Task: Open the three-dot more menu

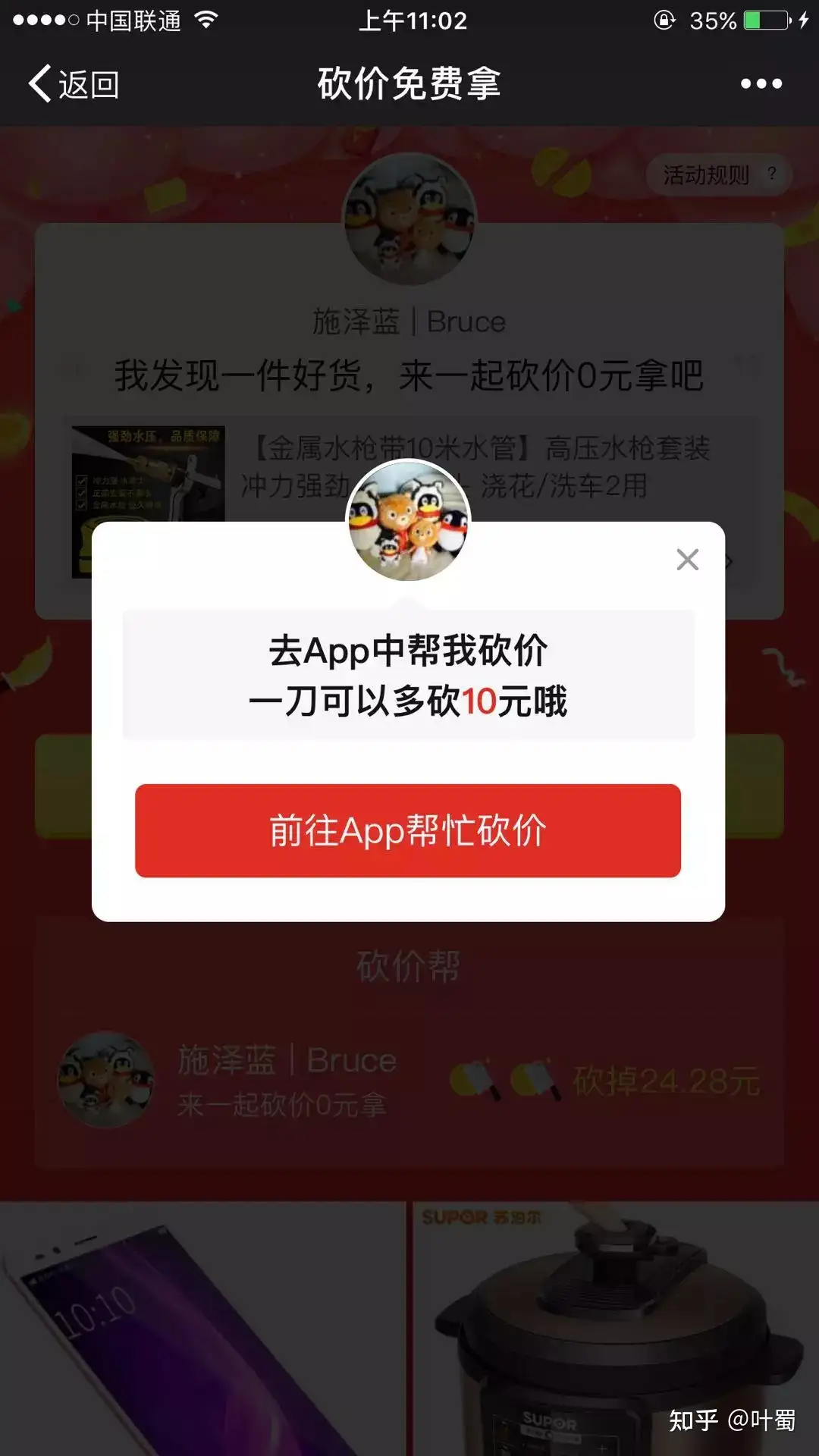Action: pos(761,83)
